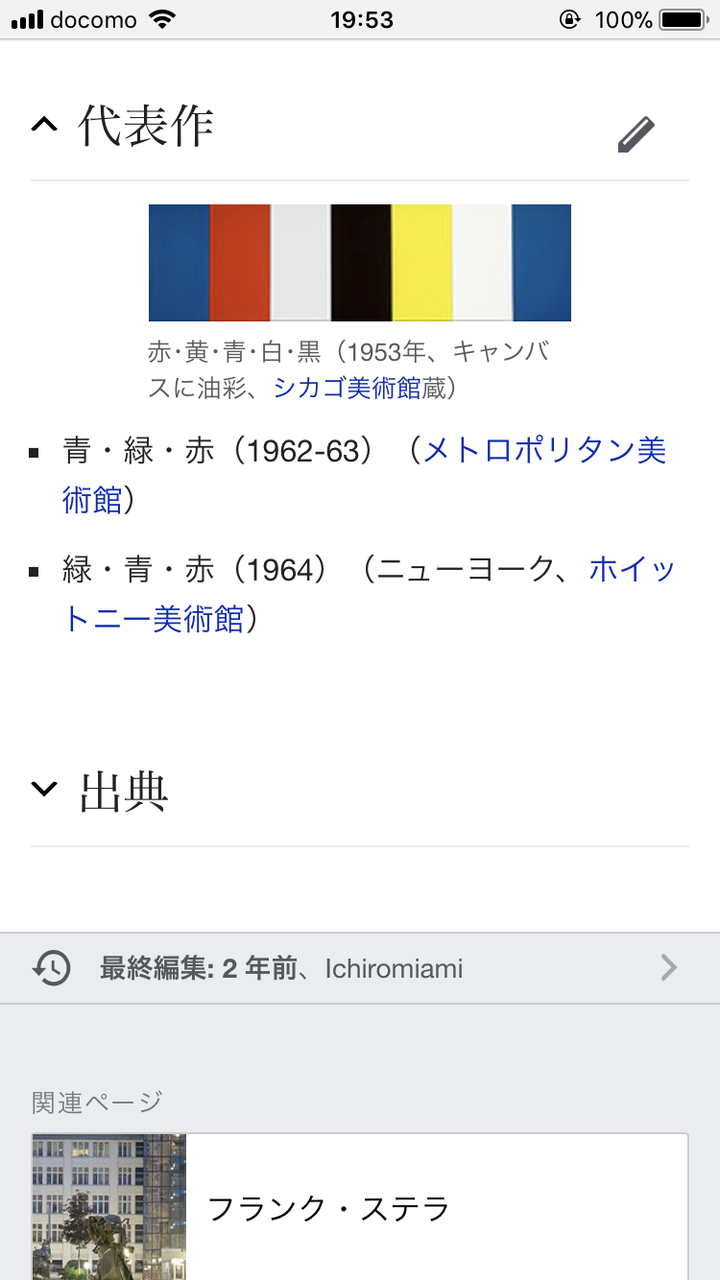Open the シカゴ美術館 link
The height and width of the screenshot is (1280, 720).
click(347, 387)
